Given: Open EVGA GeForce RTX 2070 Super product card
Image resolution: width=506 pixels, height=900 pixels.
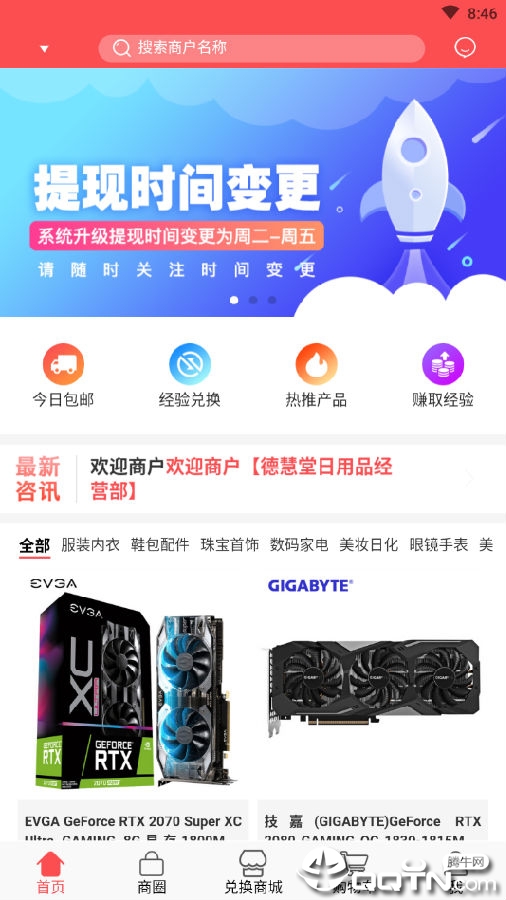Looking at the screenshot, I should click(x=133, y=706).
